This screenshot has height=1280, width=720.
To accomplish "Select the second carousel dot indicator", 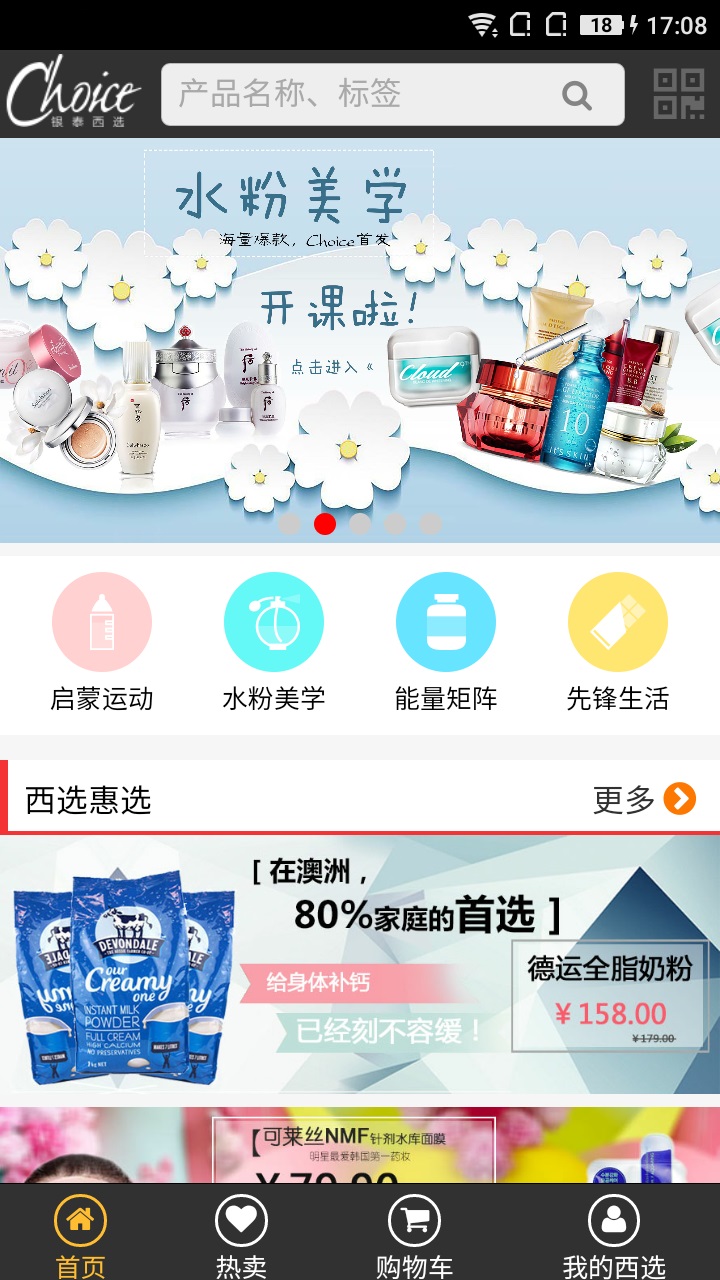I will pyautogui.click(x=323, y=521).
